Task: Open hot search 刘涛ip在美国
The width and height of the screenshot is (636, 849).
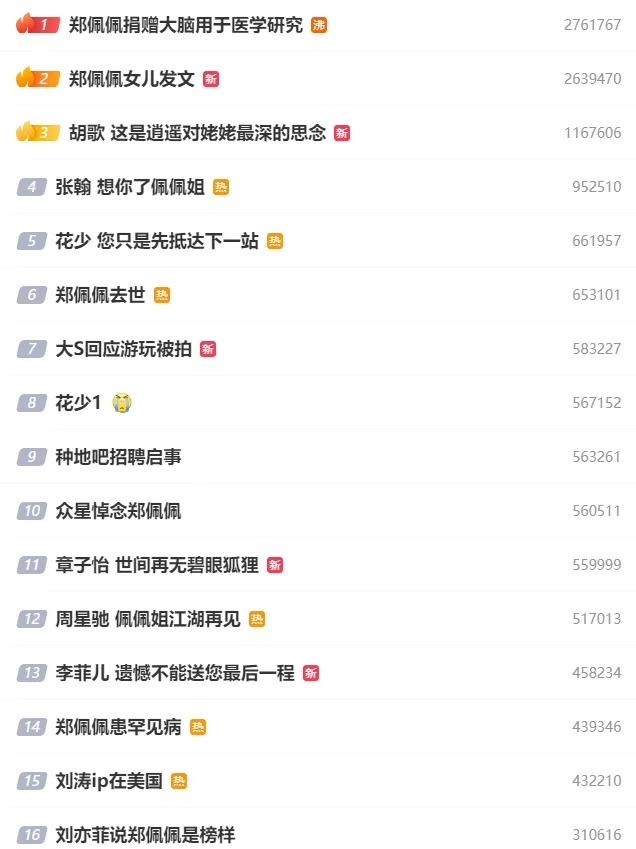Action: tap(109, 781)
